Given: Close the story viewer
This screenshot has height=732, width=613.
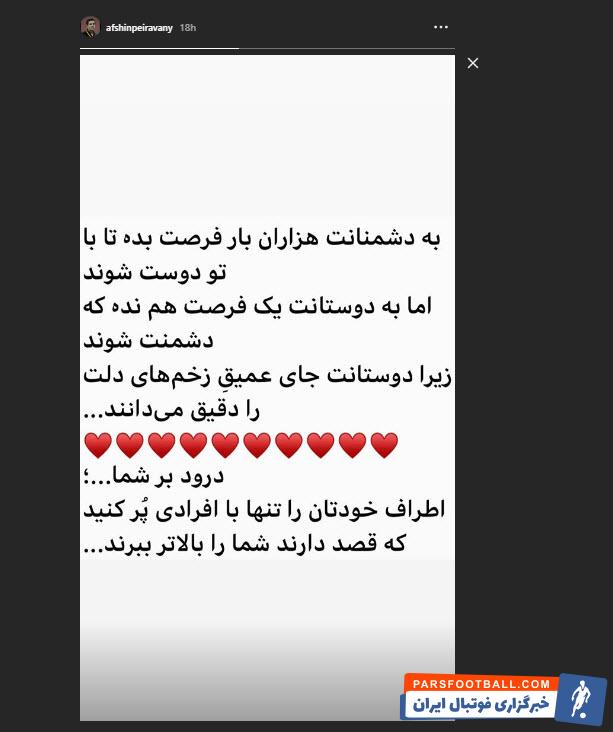Looking at the screenshot, I should (473, 63).
